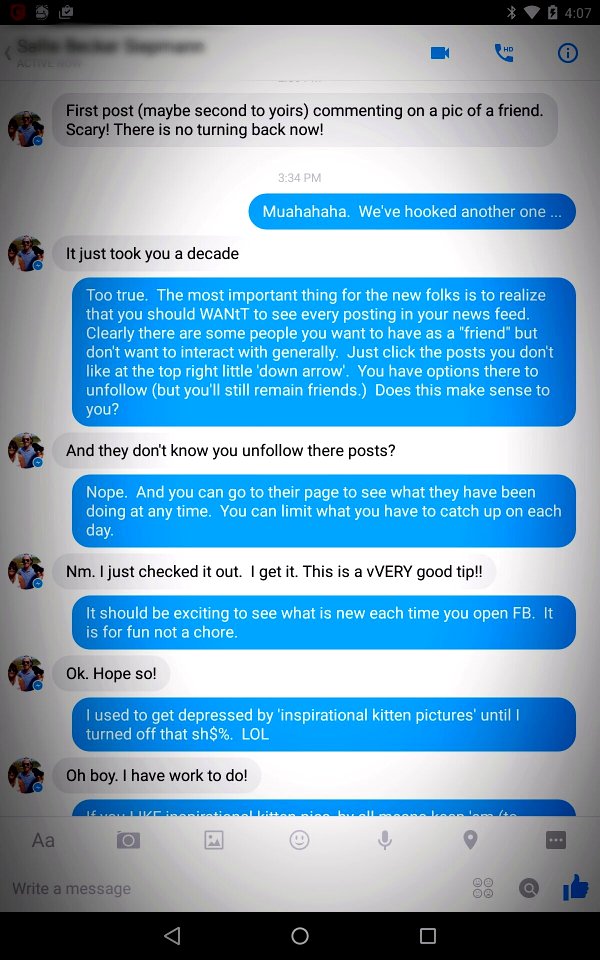Go back to the conversations list
The width and height of the screenshot is (600, 960).
coord(9,53)
